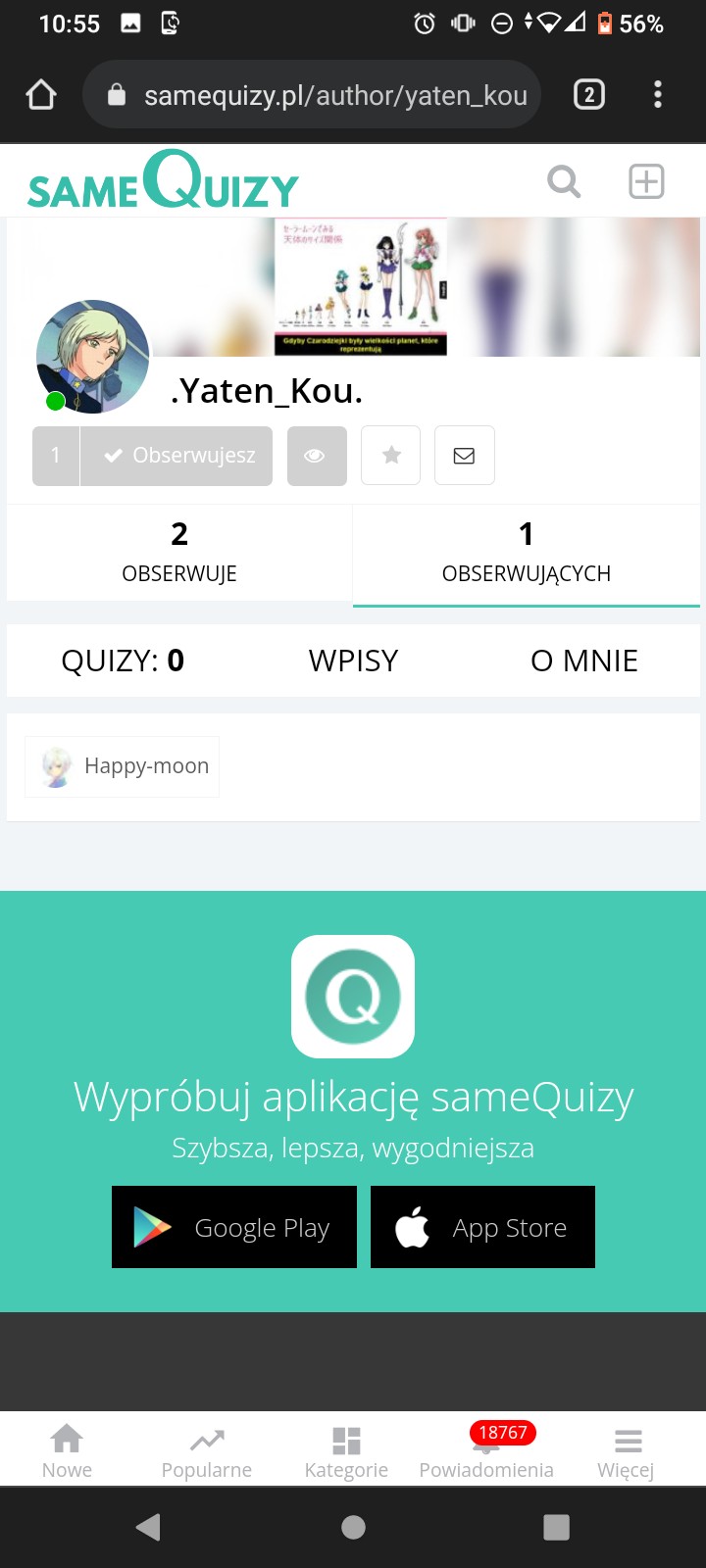Get the app on App Store
706x1568 pixels.
pyautogui.click(x=482, y=1227)
